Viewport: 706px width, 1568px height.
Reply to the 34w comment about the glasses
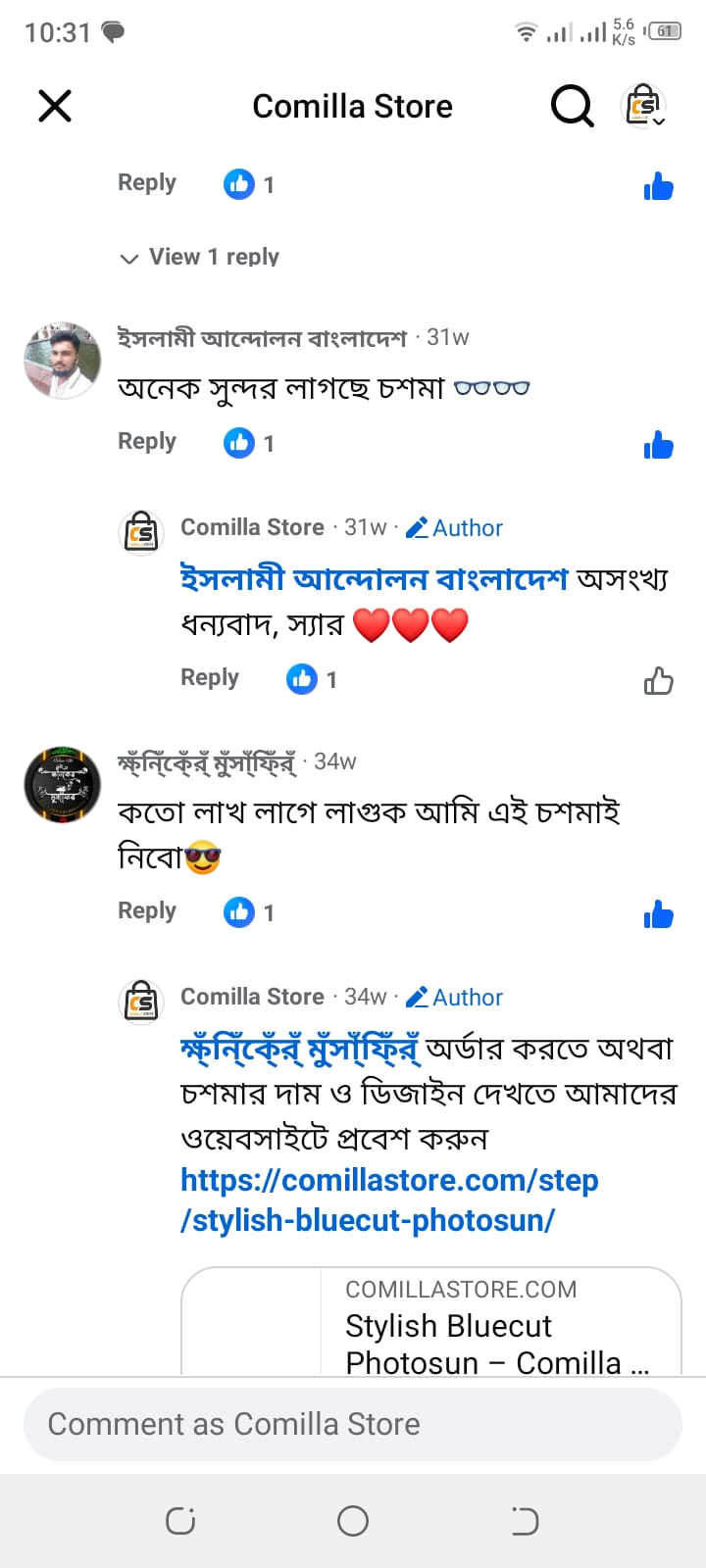click(x=147, y=911)
